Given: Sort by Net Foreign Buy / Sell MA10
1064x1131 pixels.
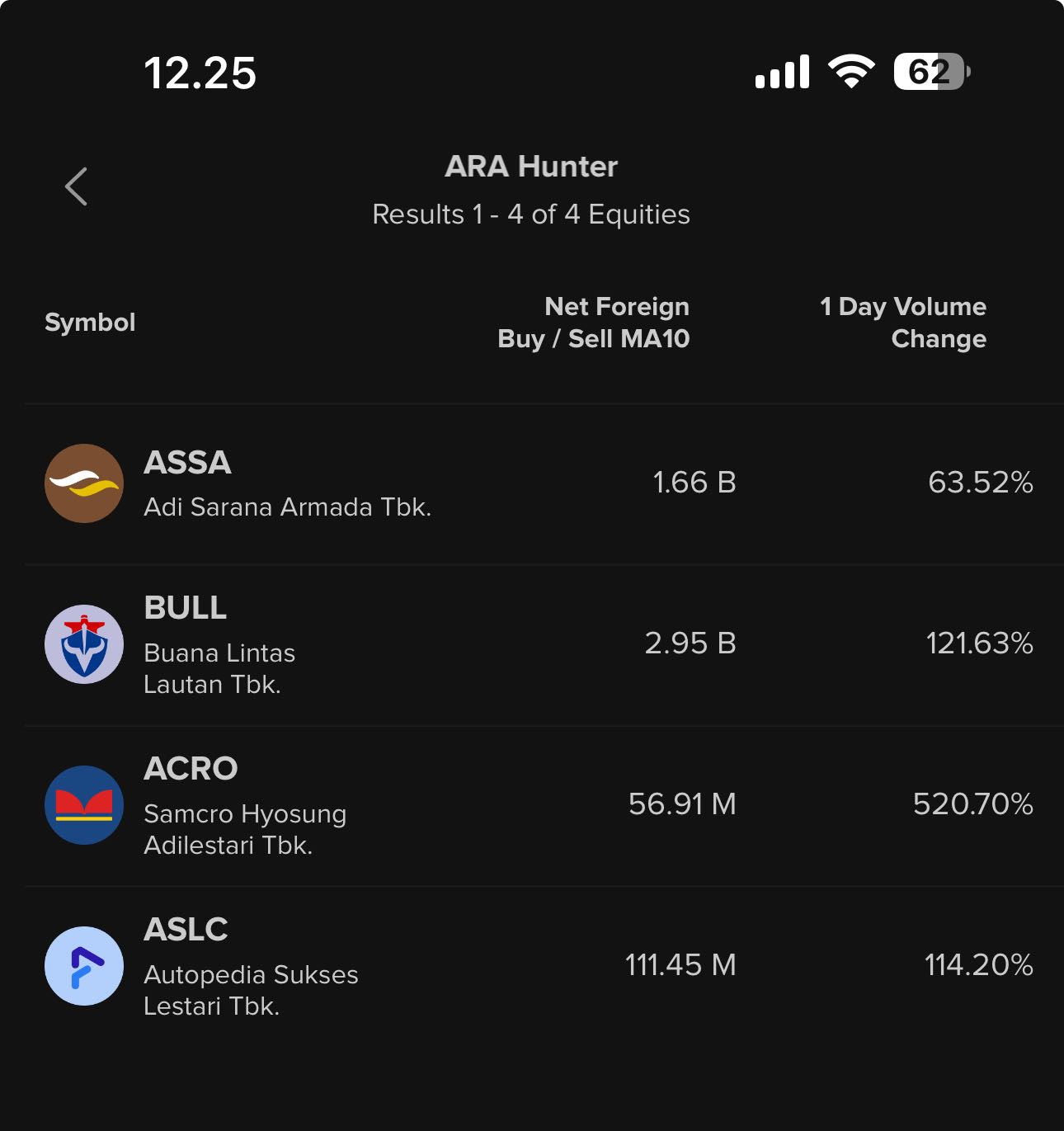Looking at the screenshot, I should (594, 323).
